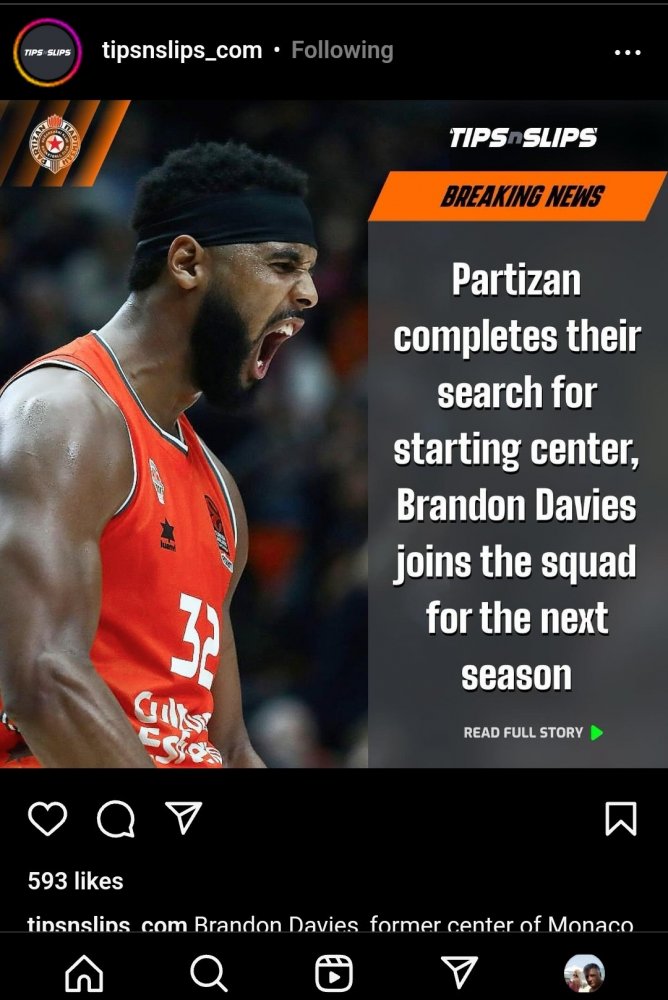The image size is (668, 1000).
Task: Go to the Home feed tab
Action: 83,972
